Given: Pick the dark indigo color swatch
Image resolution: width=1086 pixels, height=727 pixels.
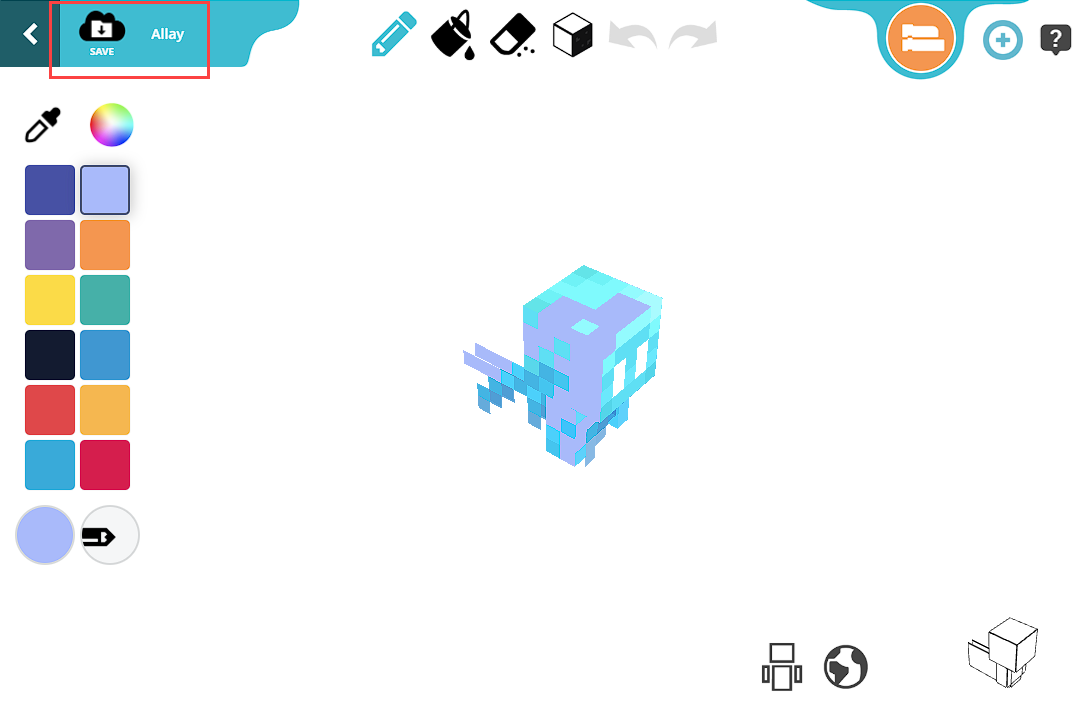Looking at the screenshot, I should pos(50,190).
